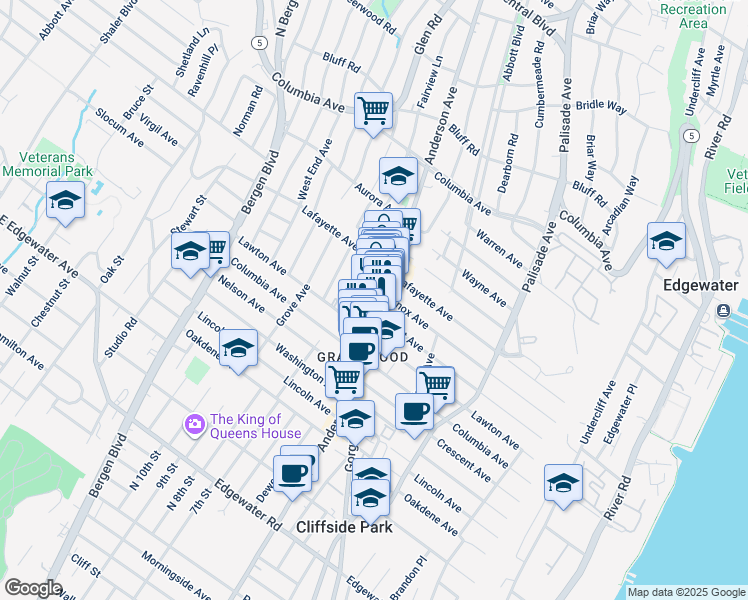Open the Google logo link
Image resolution: width=748 pixels, height=600 pixels.
[x=33, y=588]
